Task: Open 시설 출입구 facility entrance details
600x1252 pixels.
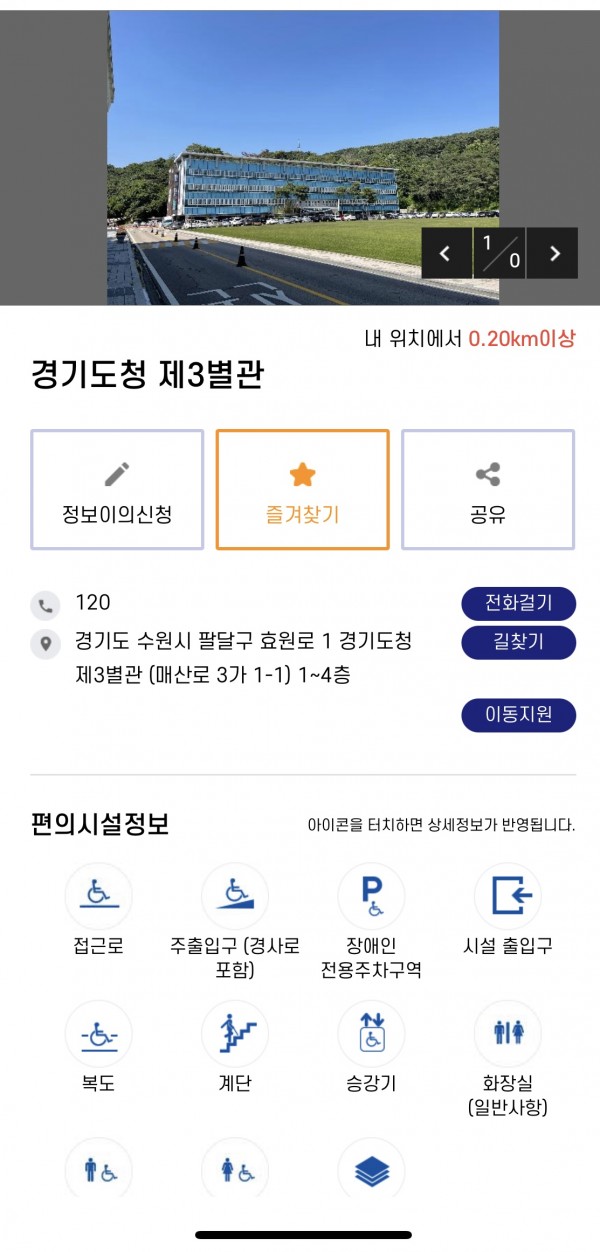Action: tap(508, 896)
